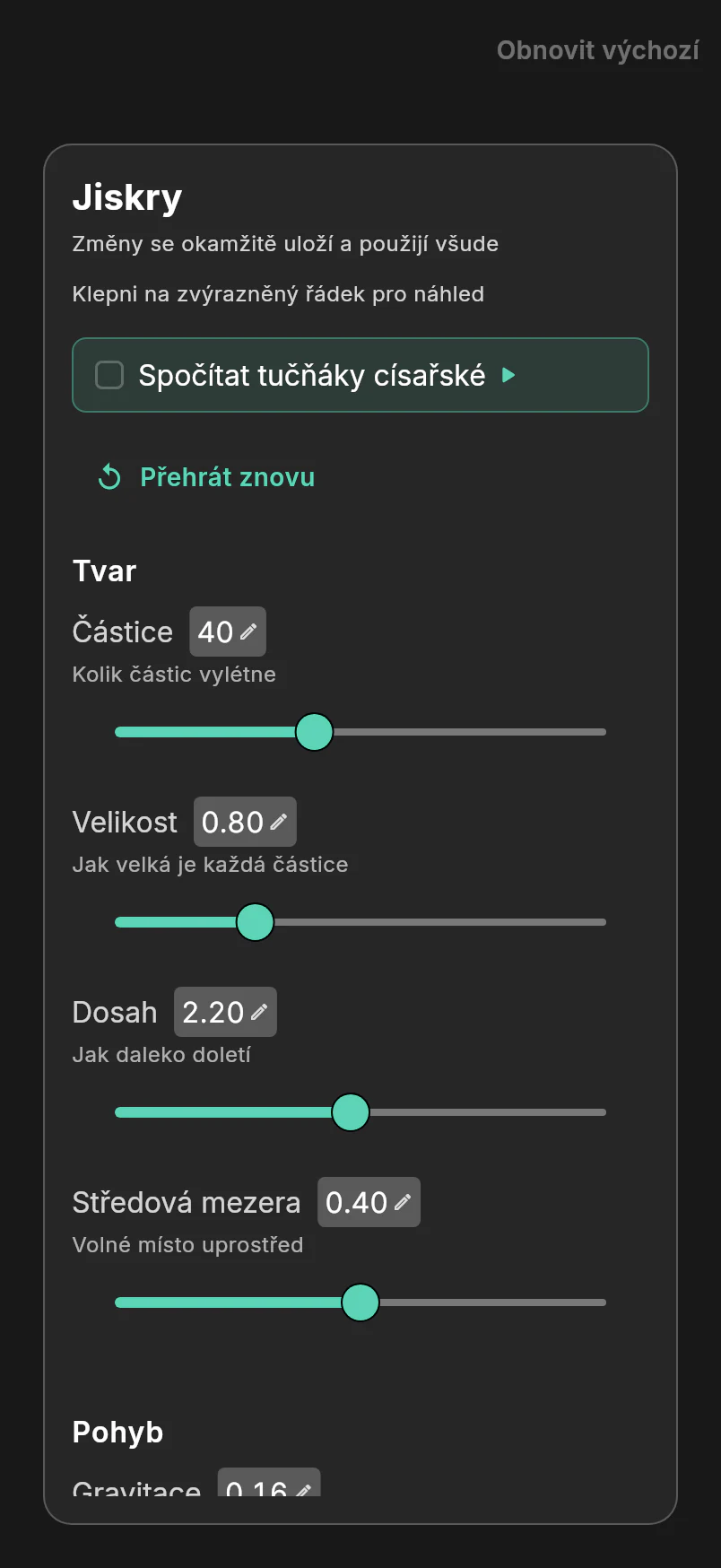Tap the Dosah slider track
This screenshot has width=721, height=1568.
pos(360,1112)
